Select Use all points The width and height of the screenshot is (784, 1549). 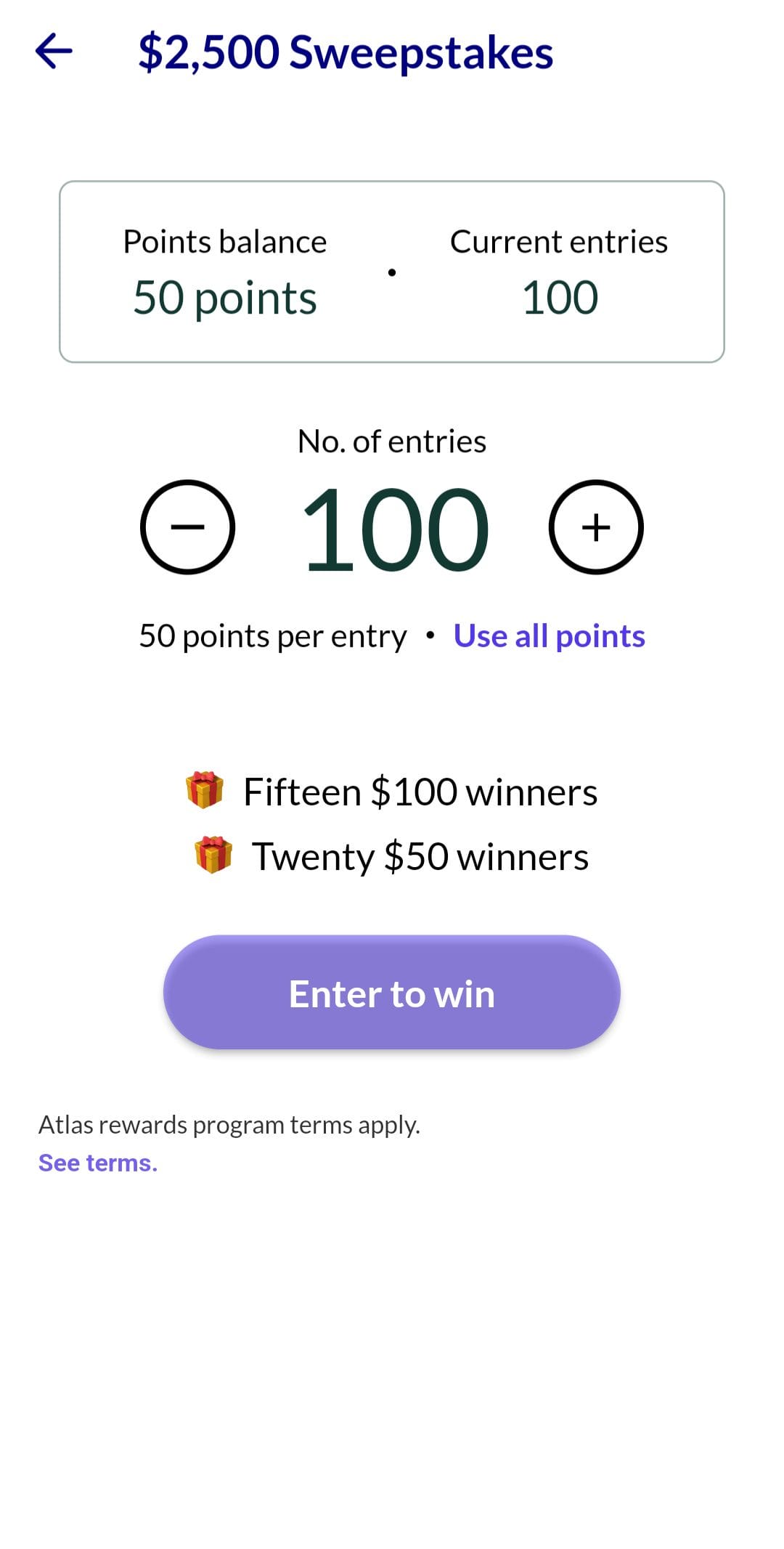pos(549,636)
